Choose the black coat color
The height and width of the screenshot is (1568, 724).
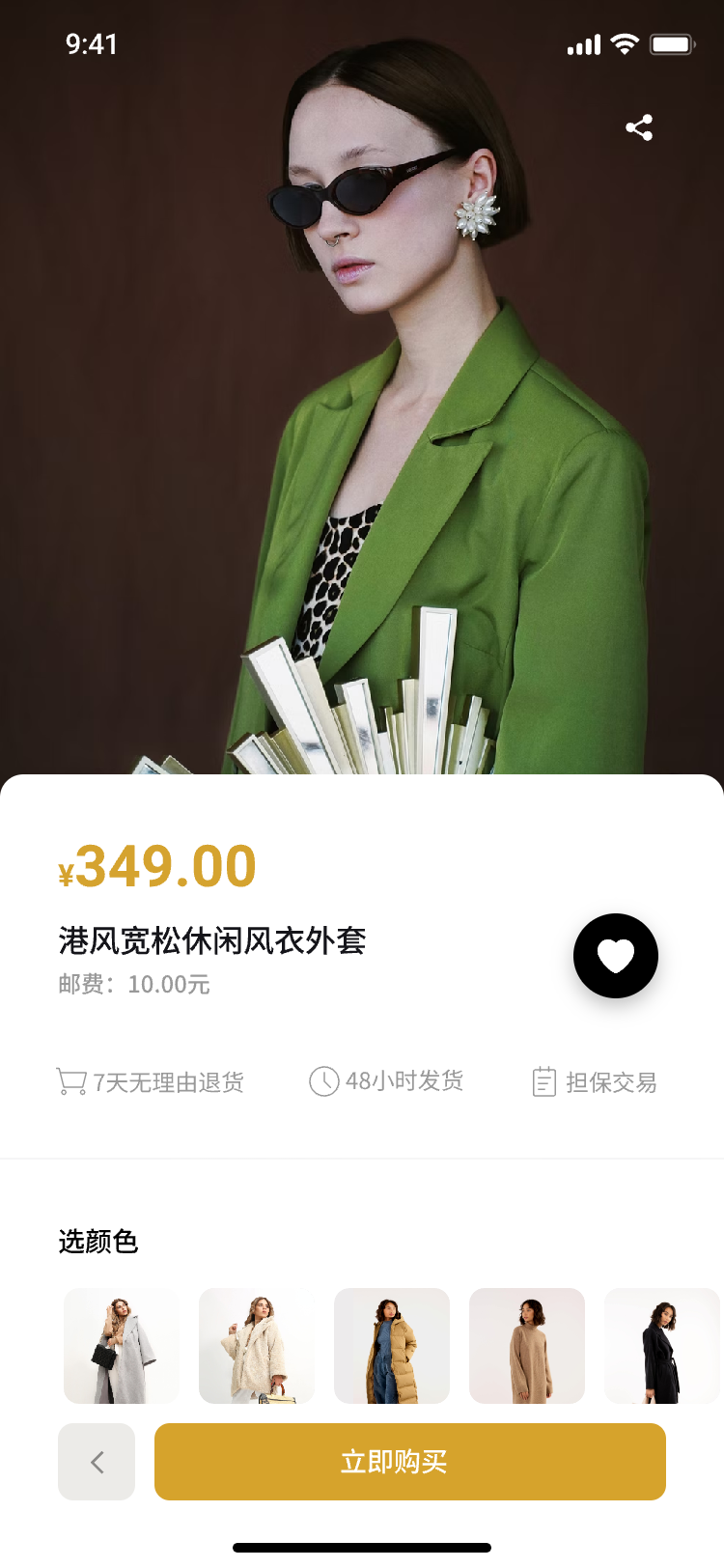tap(662, 1345)
